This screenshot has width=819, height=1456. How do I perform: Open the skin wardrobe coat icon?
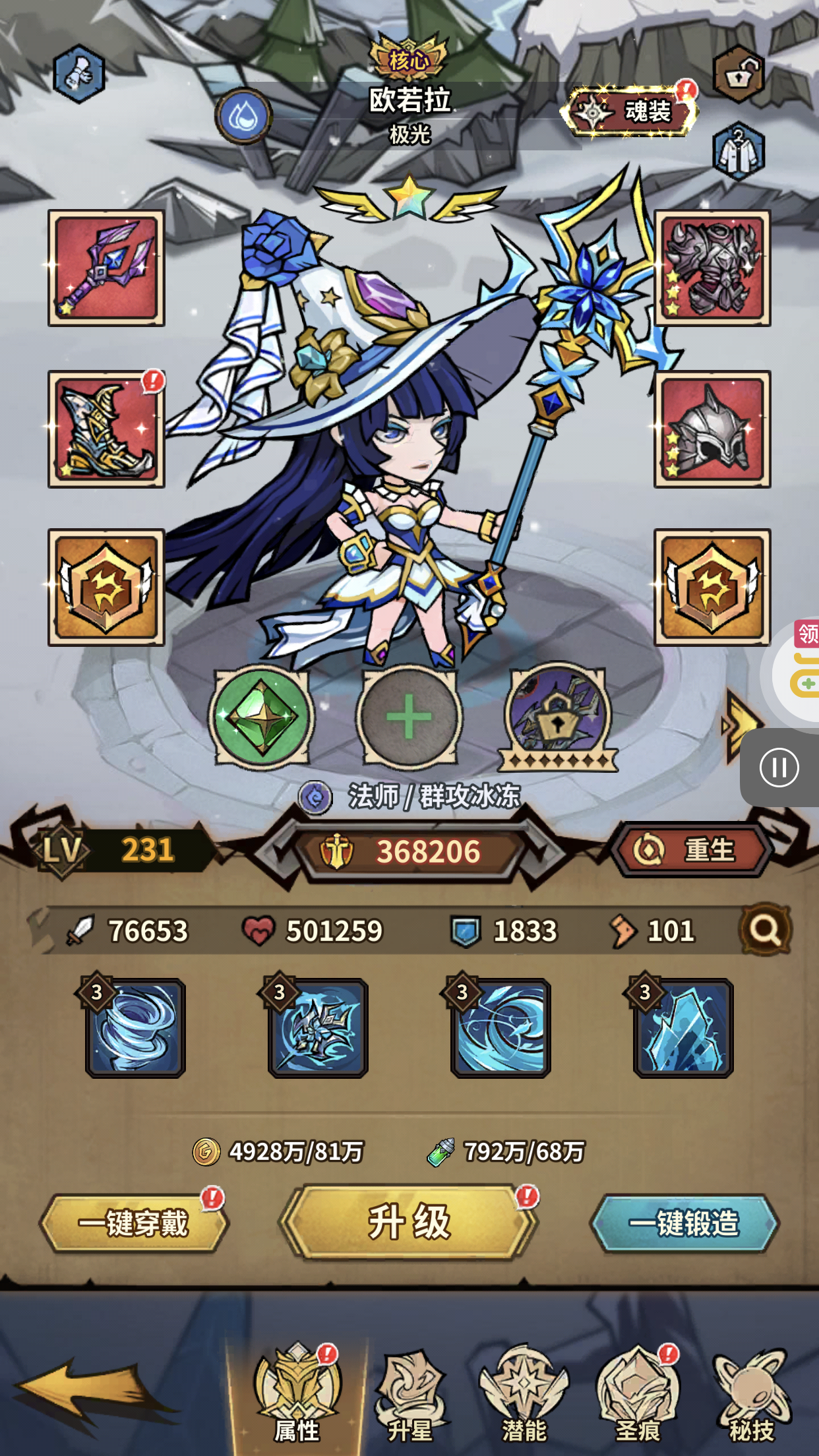point(739,151)
